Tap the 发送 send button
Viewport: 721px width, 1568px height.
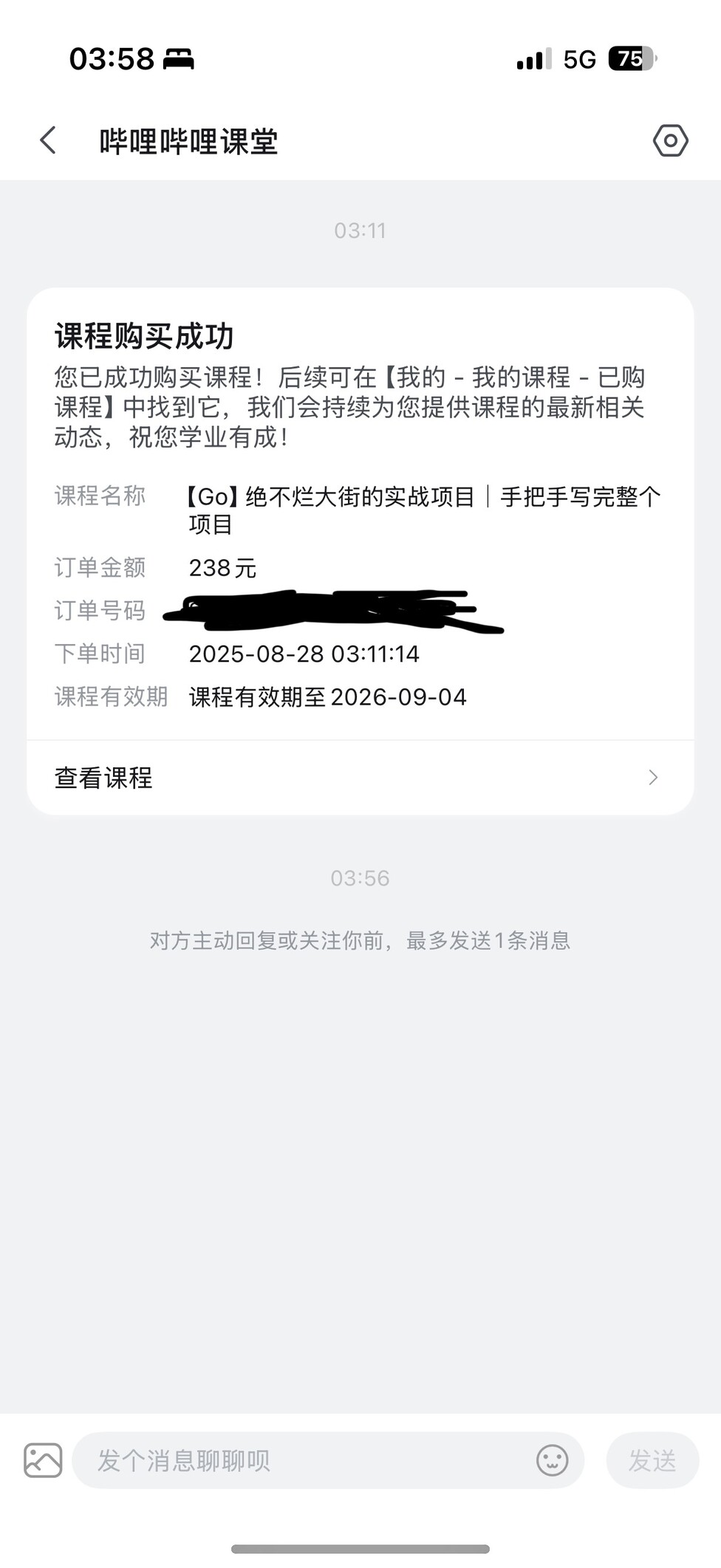[x=652, y=1460]
